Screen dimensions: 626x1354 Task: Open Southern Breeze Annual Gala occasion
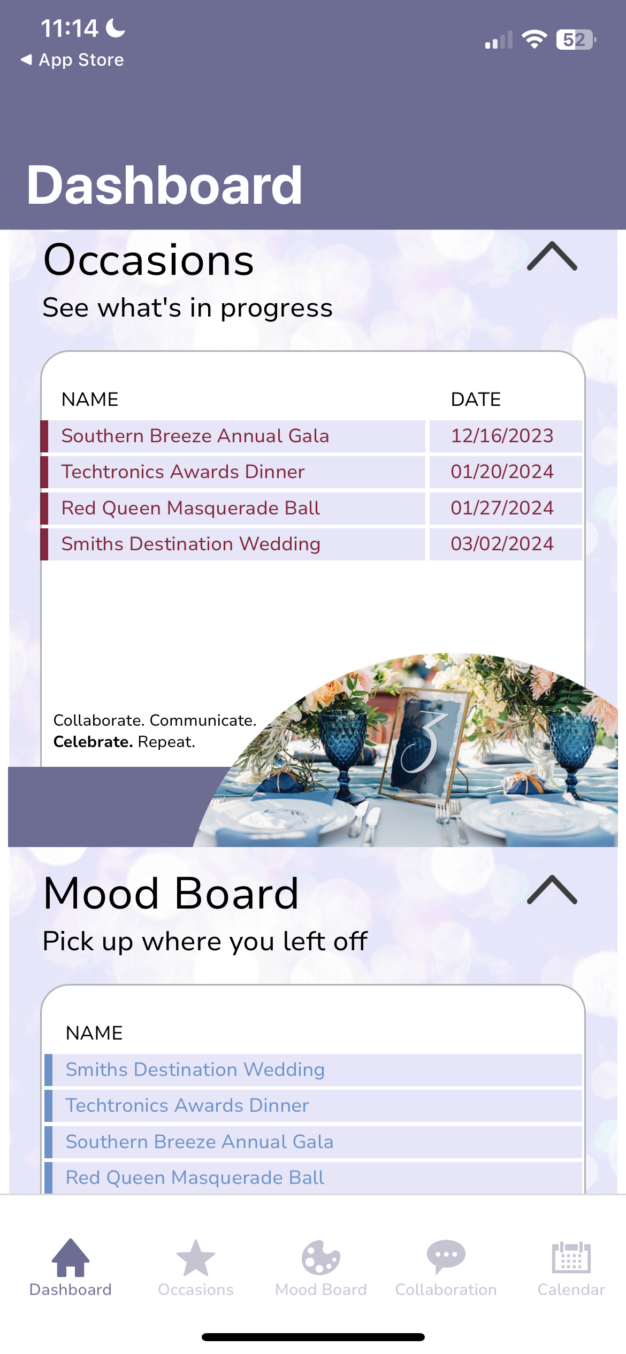click(195, 436)
